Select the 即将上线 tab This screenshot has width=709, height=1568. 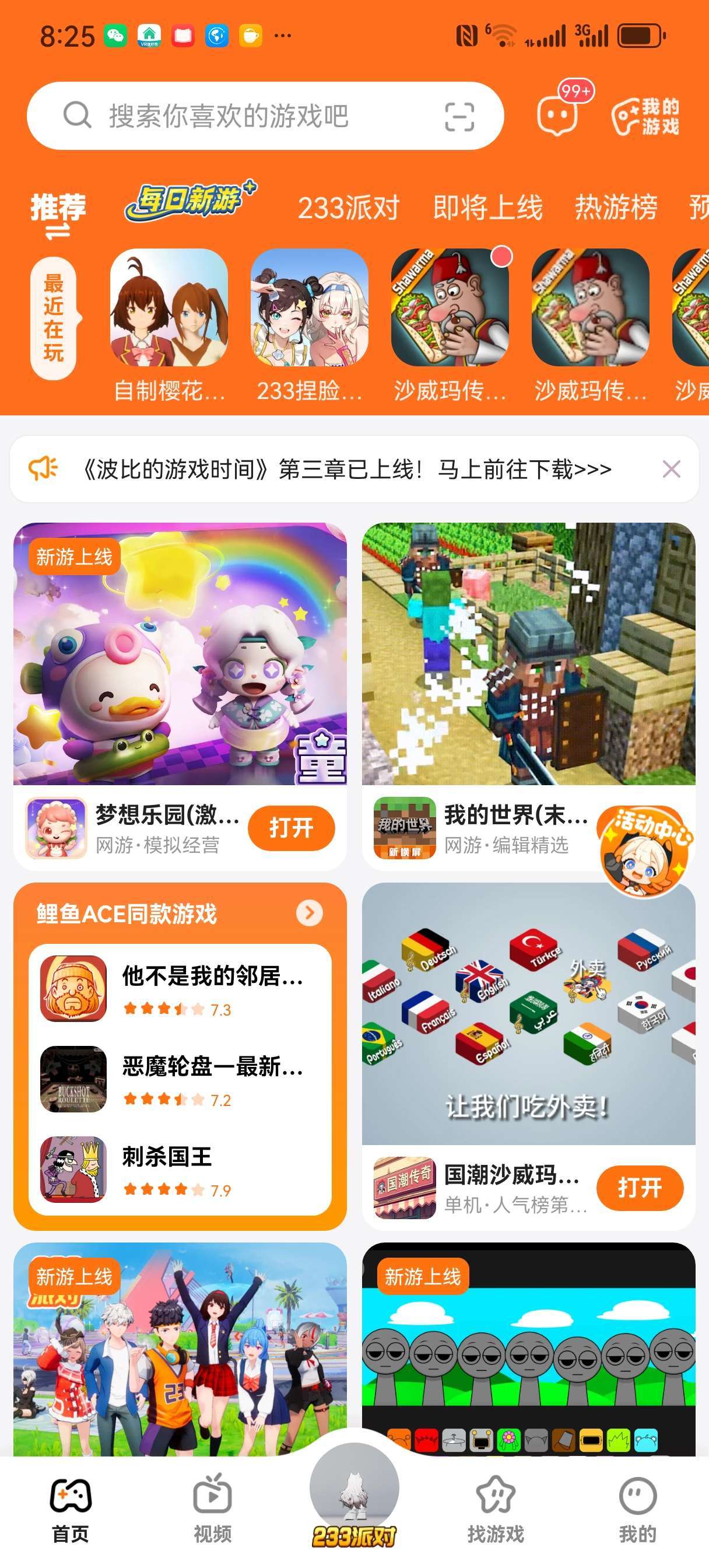click(487, 208)
